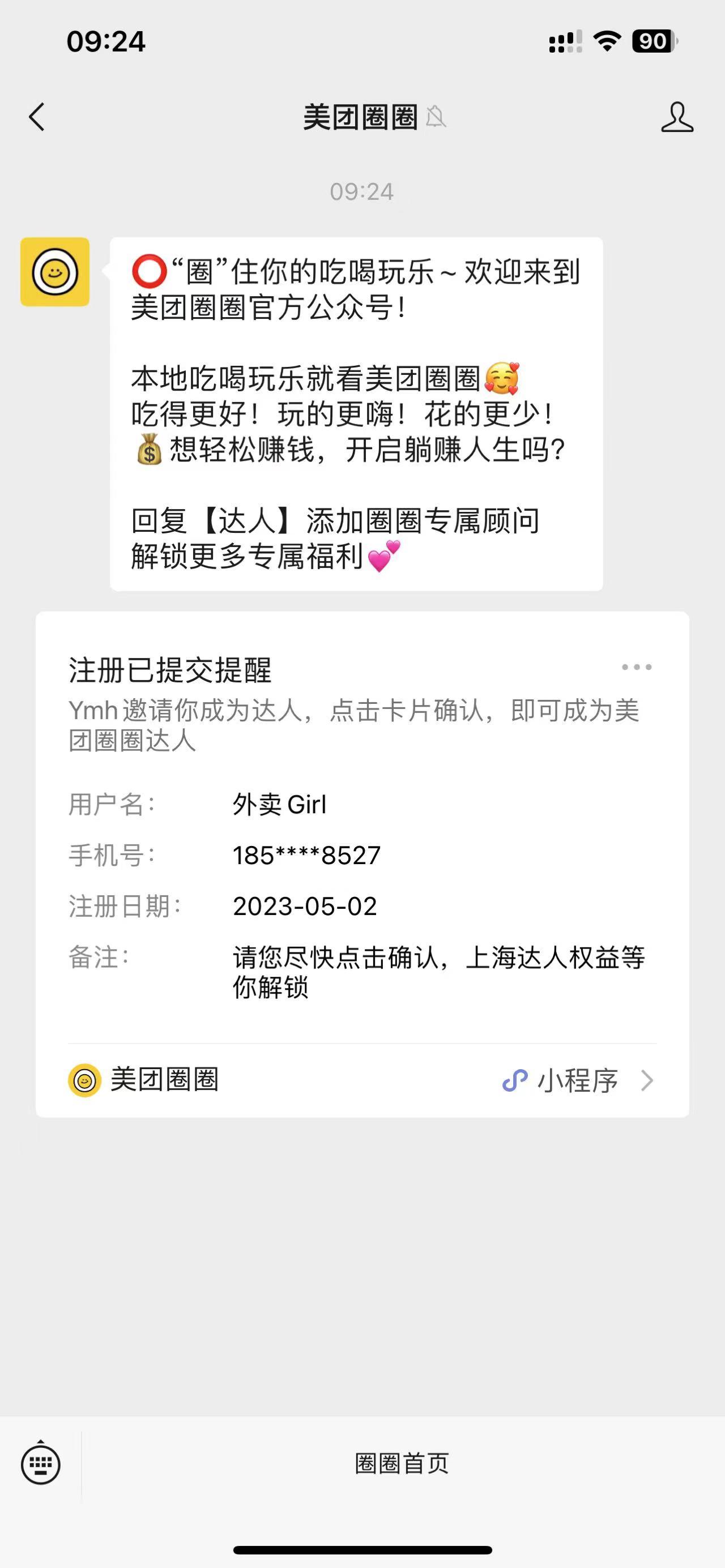The width and height of the screenshot is (725, 1568).
Task: Open the 圈圈首页 menu
Action: pos(402,1463)
